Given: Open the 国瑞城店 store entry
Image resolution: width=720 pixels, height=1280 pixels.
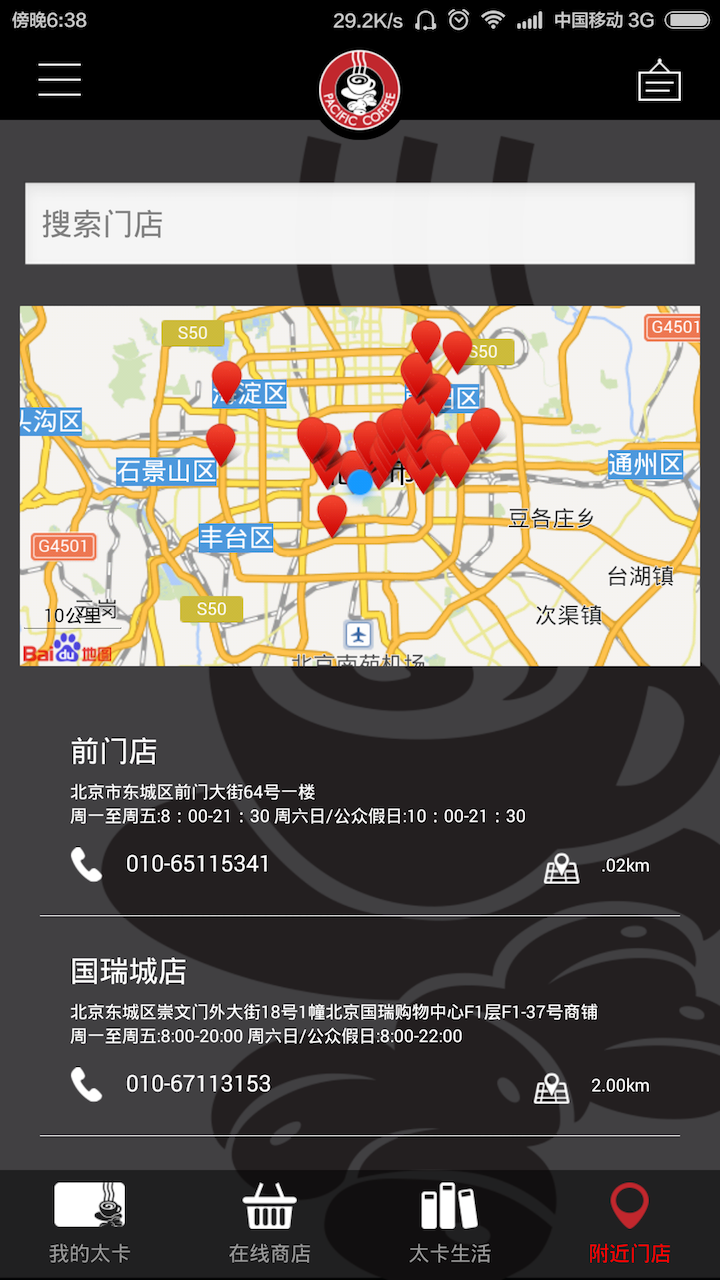Looking at the screenshot, I should click(x=128, y=971).
